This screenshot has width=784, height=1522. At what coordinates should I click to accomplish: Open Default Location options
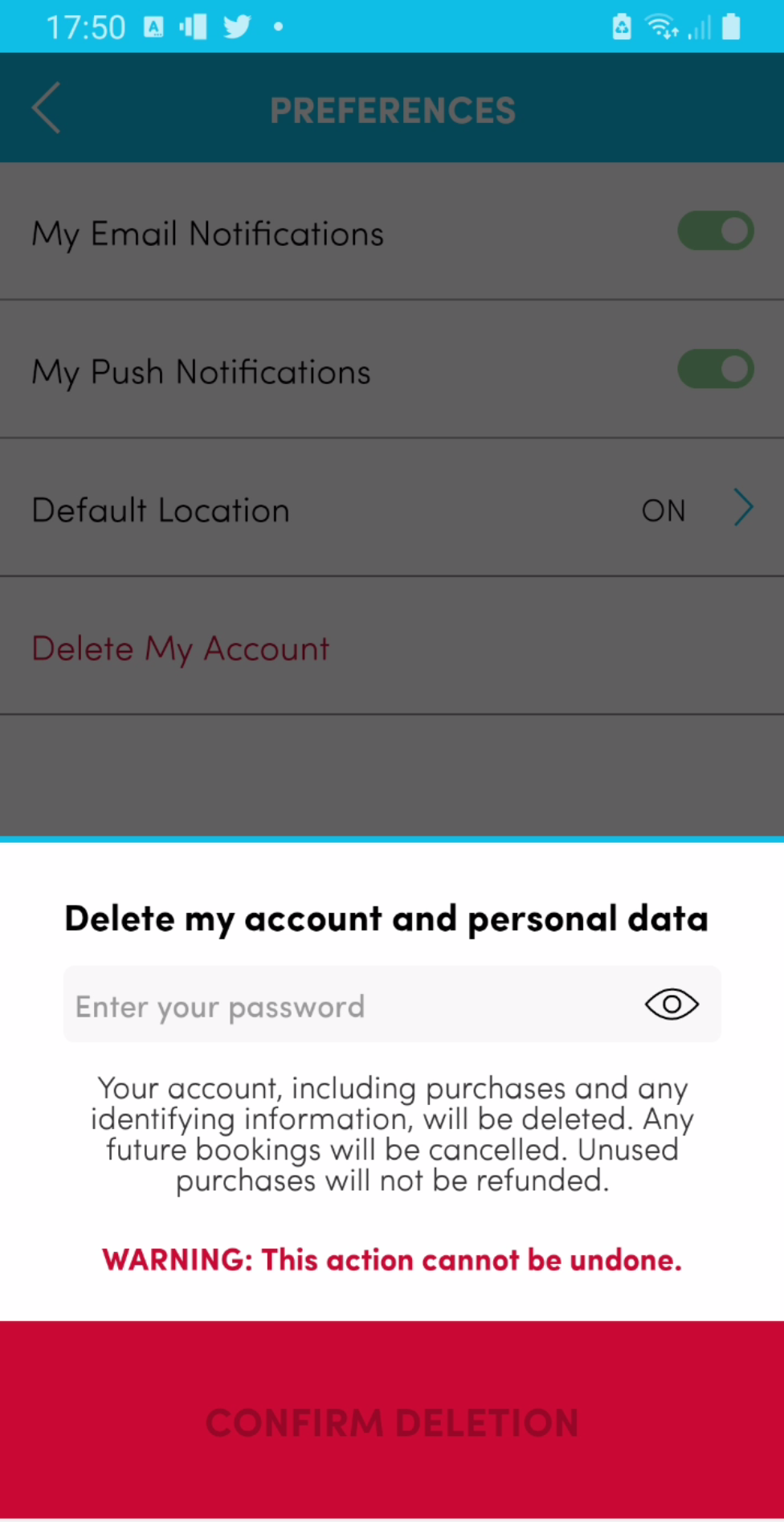pos(161,509)
